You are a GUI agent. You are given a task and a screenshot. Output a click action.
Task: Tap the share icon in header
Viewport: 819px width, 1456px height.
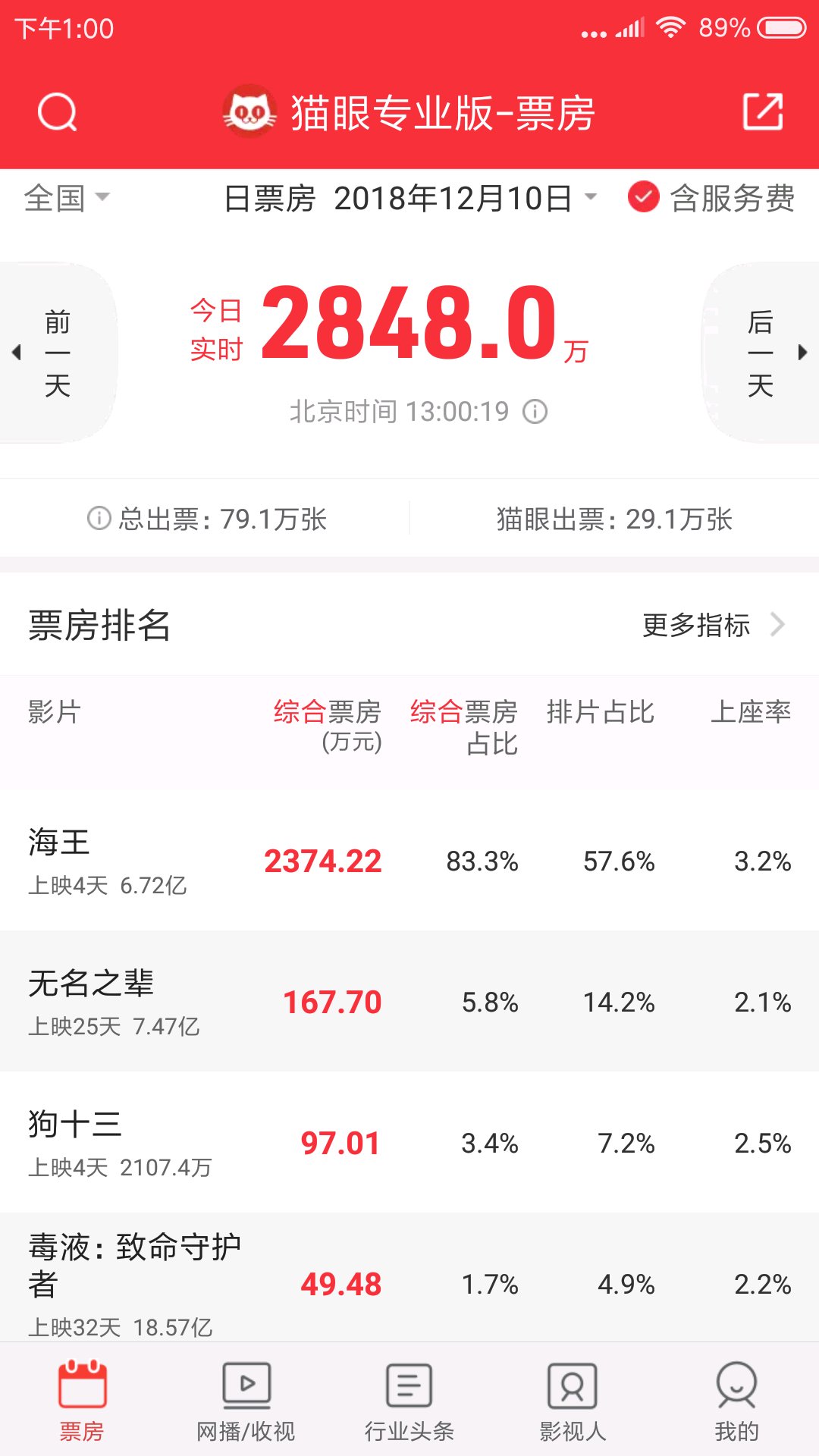(762, 112)
